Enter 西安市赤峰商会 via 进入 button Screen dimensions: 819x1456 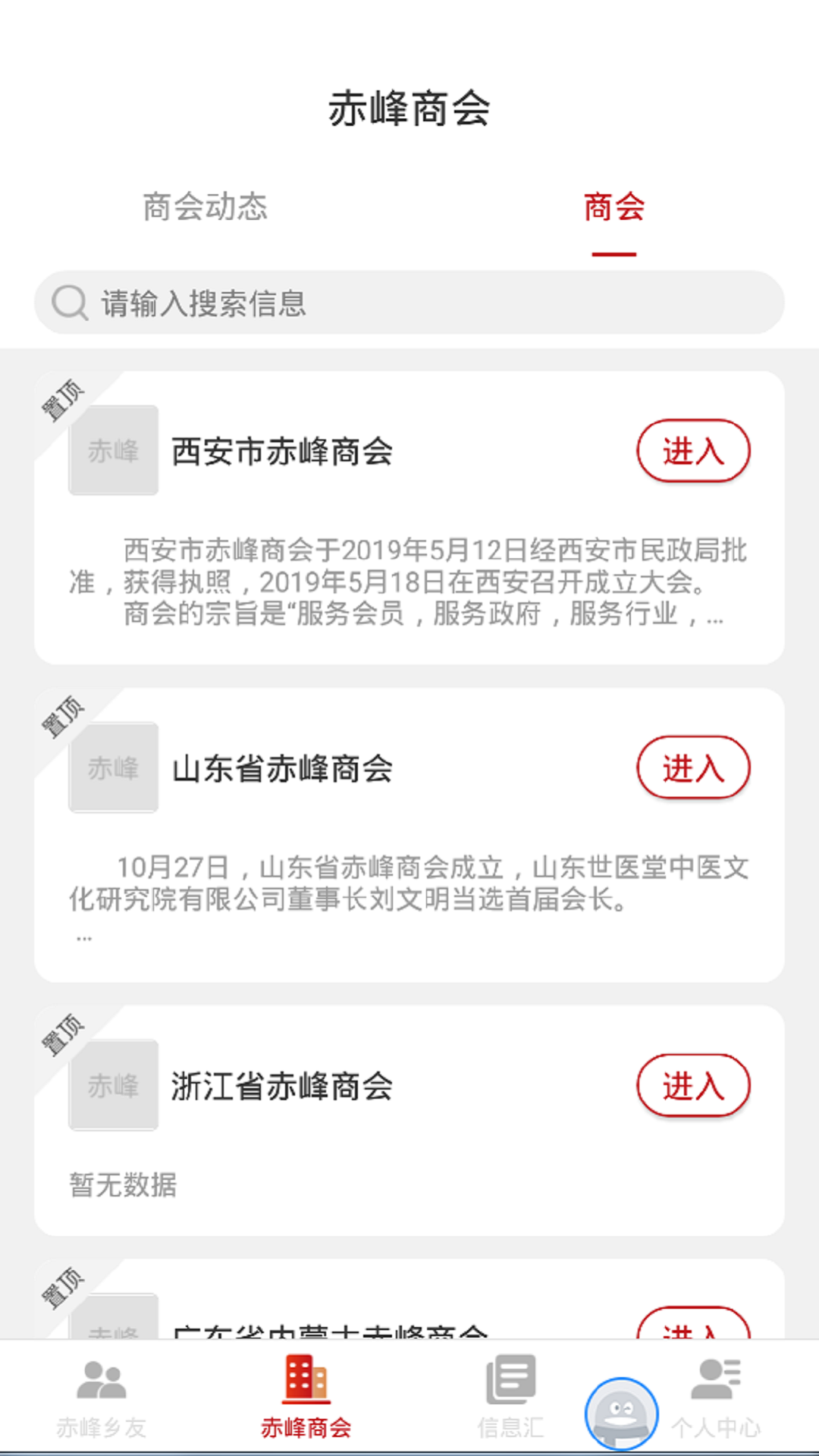pyautogui.click(x=693, y=451)
